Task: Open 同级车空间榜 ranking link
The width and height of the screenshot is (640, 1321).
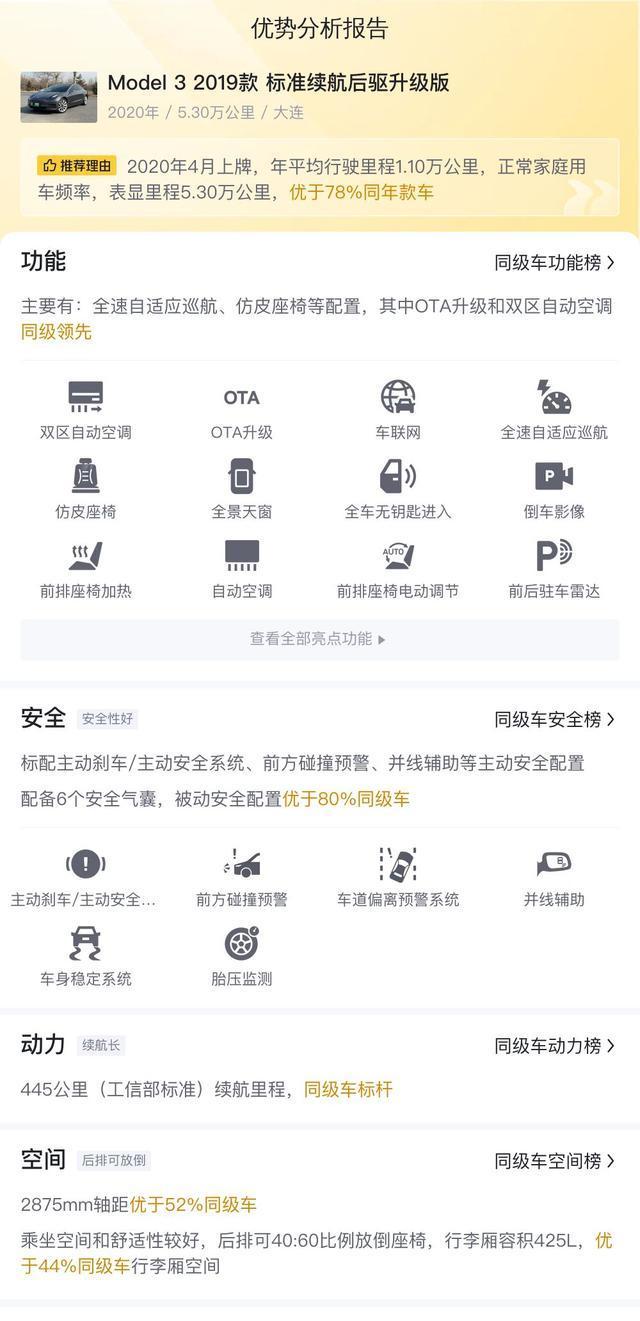Action: tap(555, 1161)
